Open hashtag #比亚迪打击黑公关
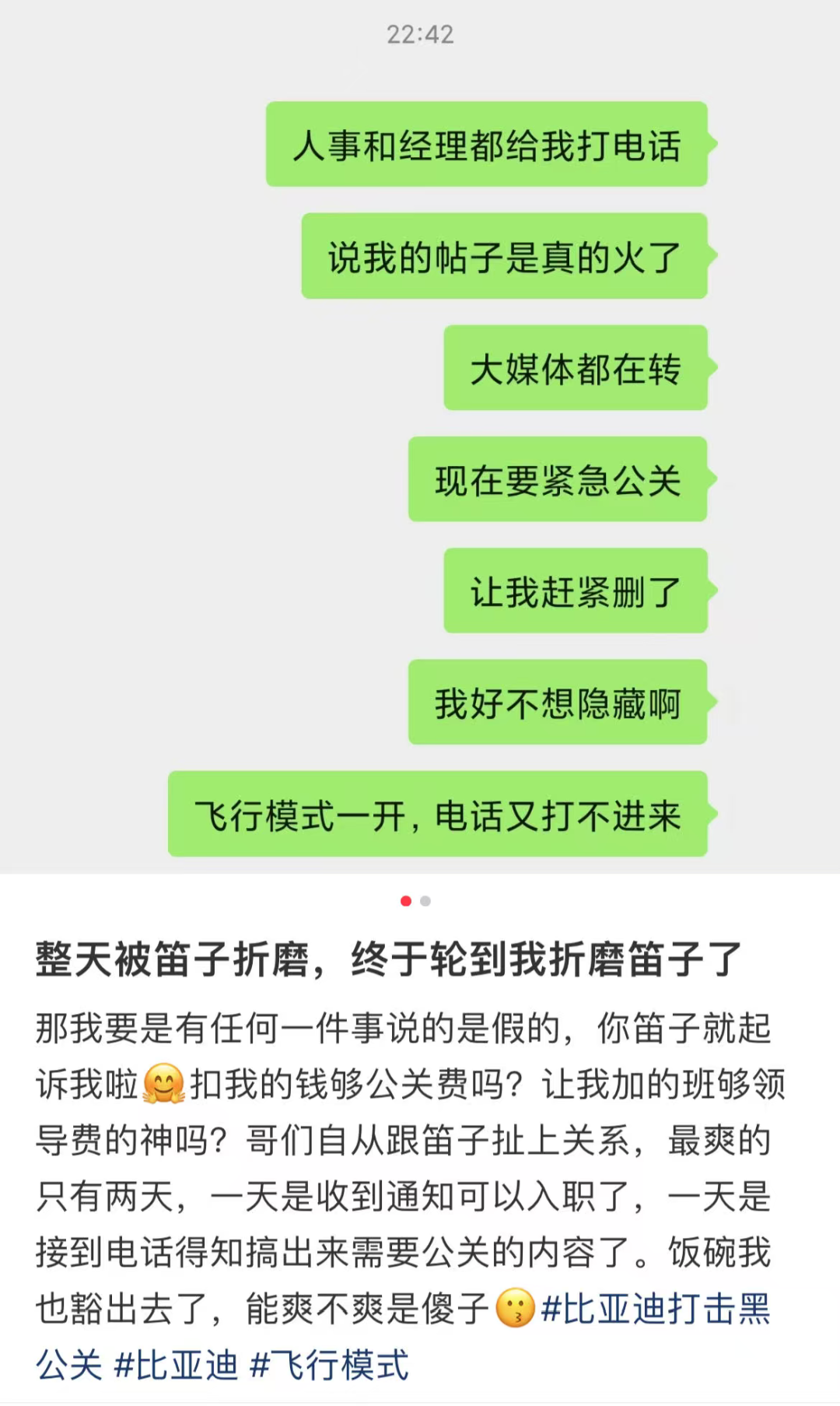Screen dimensions: 840x1406 pyautogui.click(x=655, y=1309)
